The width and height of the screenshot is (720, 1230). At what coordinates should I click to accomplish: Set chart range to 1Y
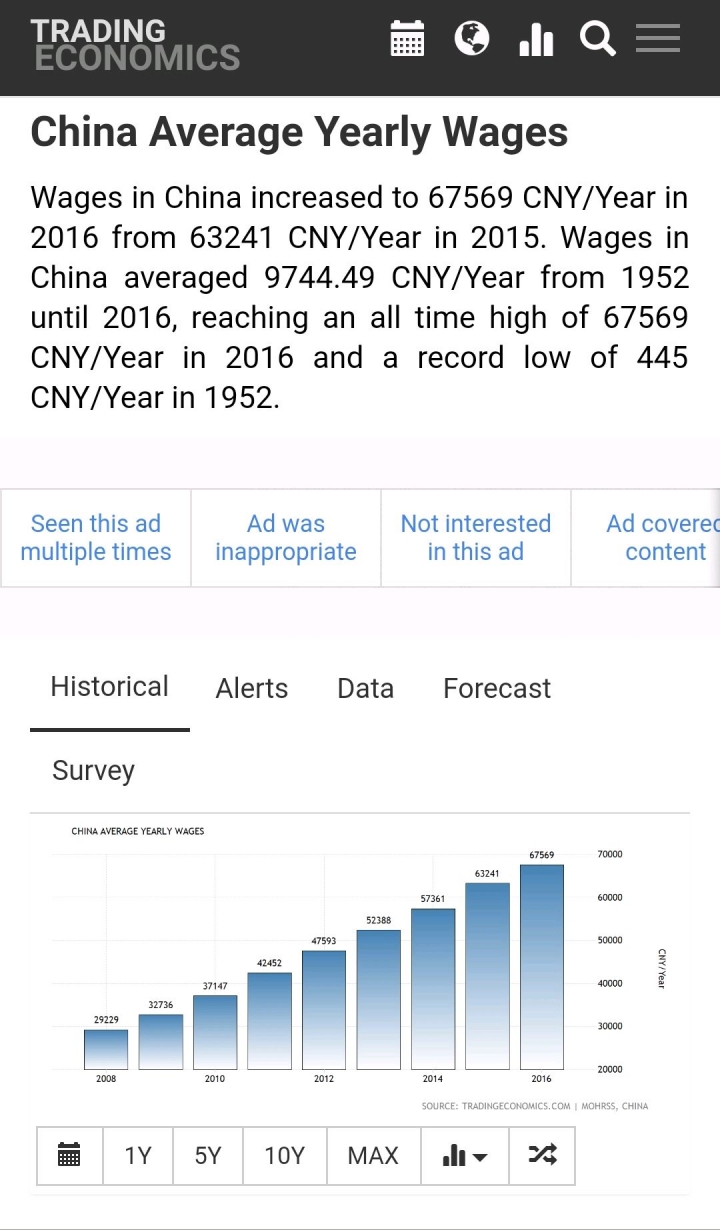pos(138,1156)
